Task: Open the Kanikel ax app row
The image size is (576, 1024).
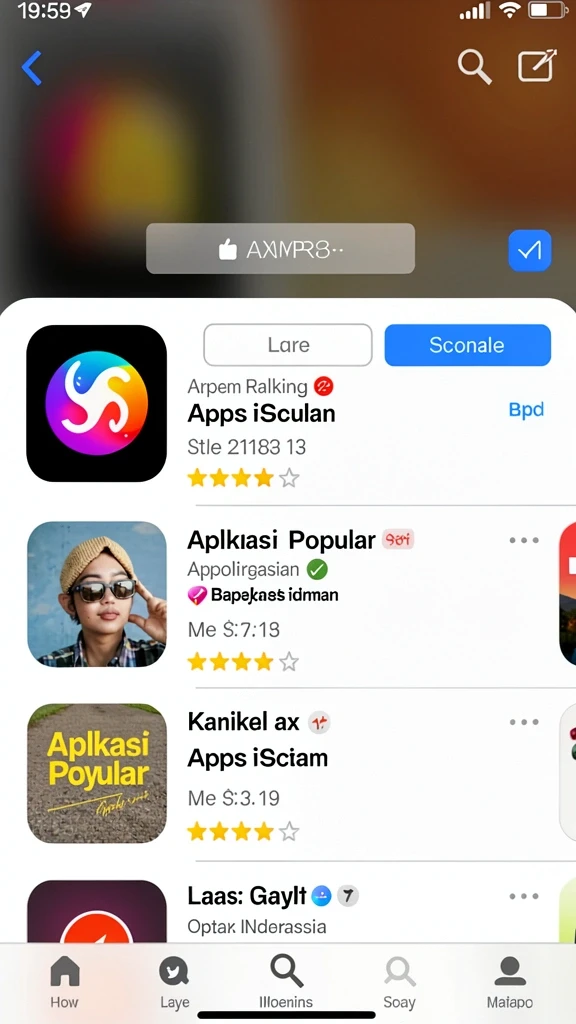Action: (287, 774)
